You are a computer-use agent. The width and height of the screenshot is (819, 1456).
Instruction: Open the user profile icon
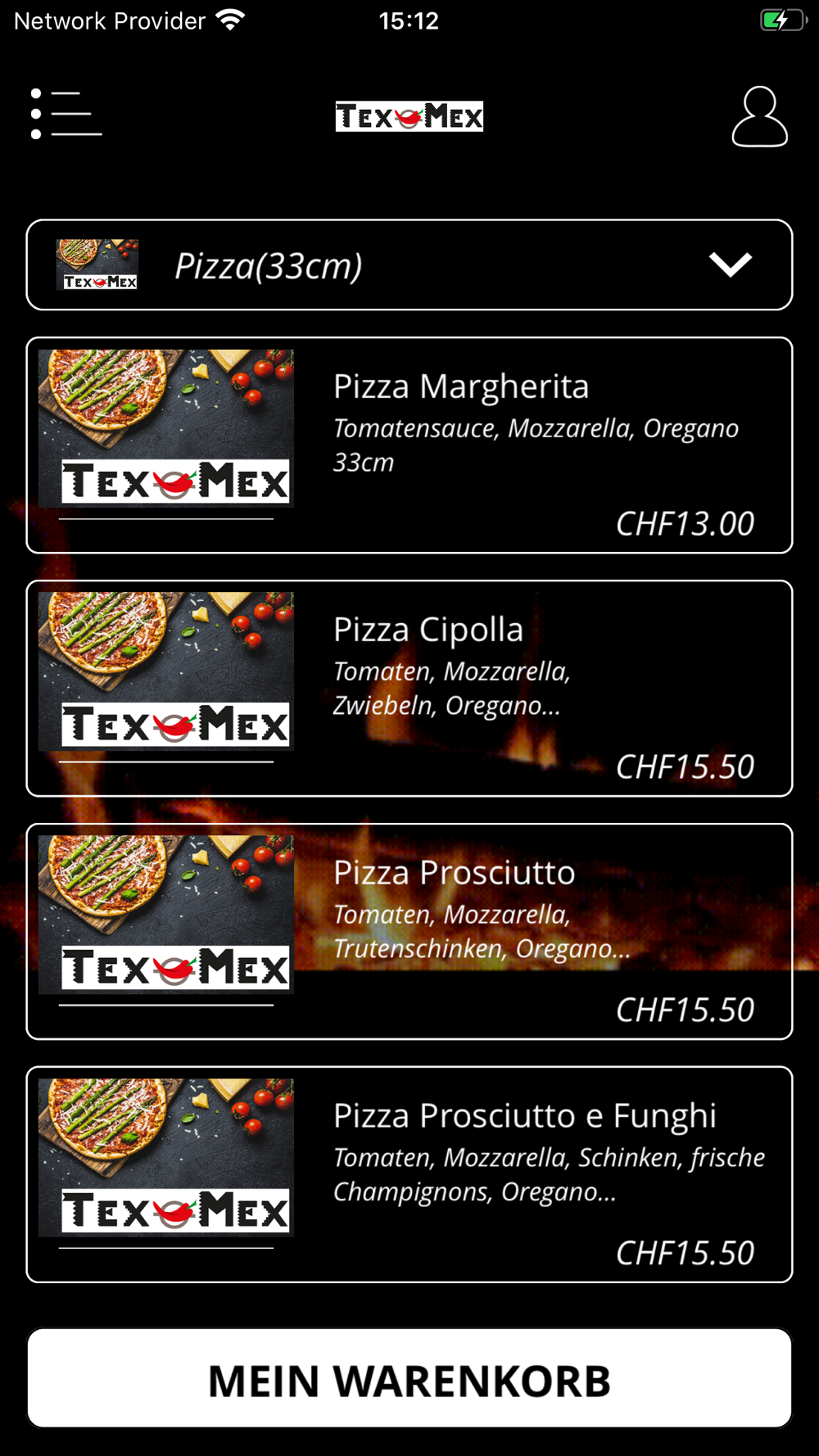point(759,116)
